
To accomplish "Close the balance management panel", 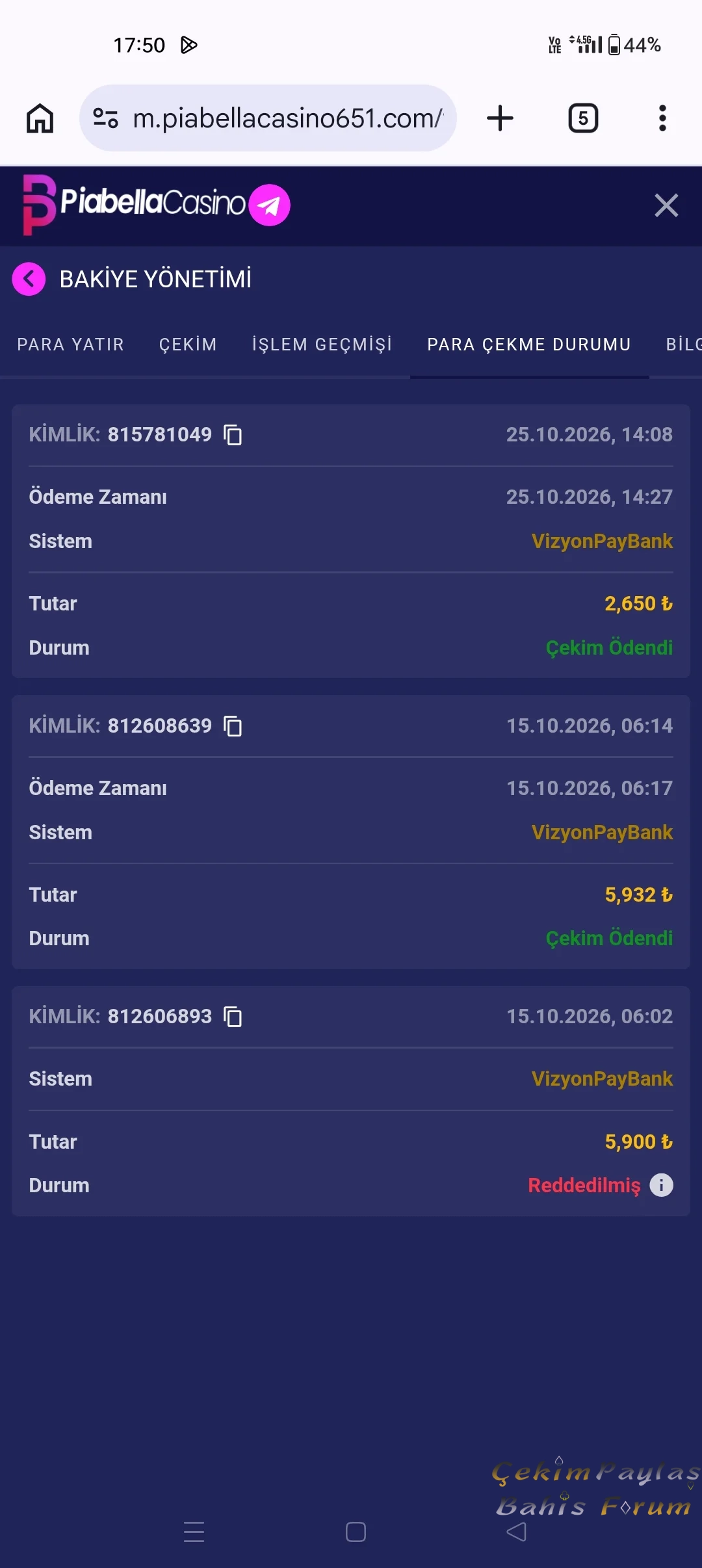I will tap(666, 205).
